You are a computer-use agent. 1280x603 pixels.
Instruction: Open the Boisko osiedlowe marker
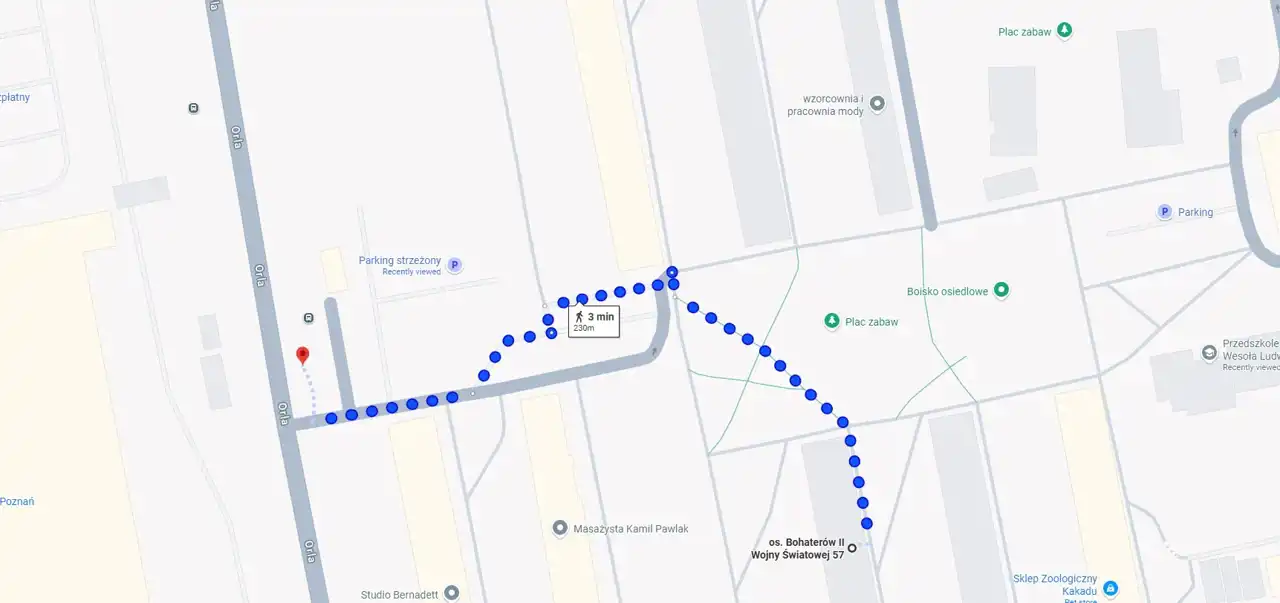pyautogui.click(x=1001, y=291)
